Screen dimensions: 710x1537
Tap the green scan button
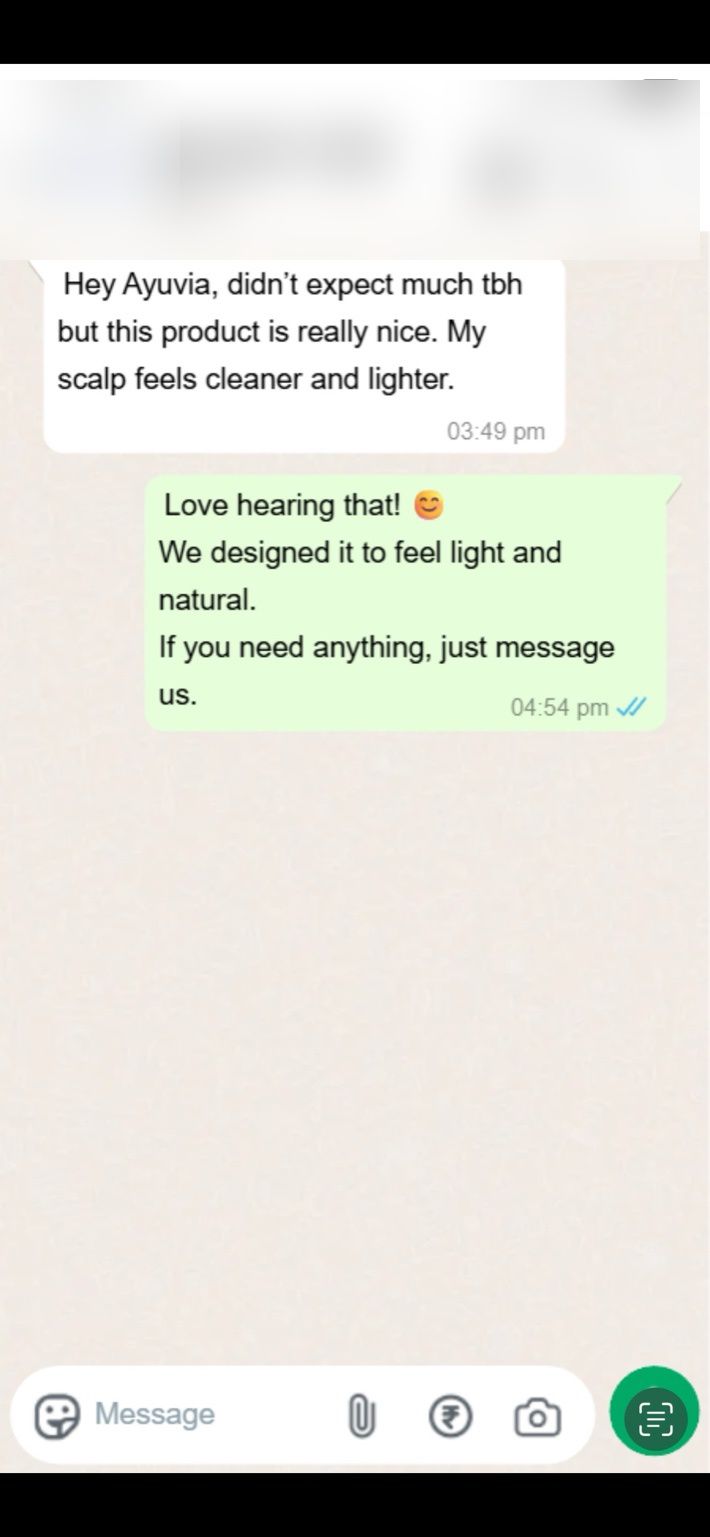655,1417
